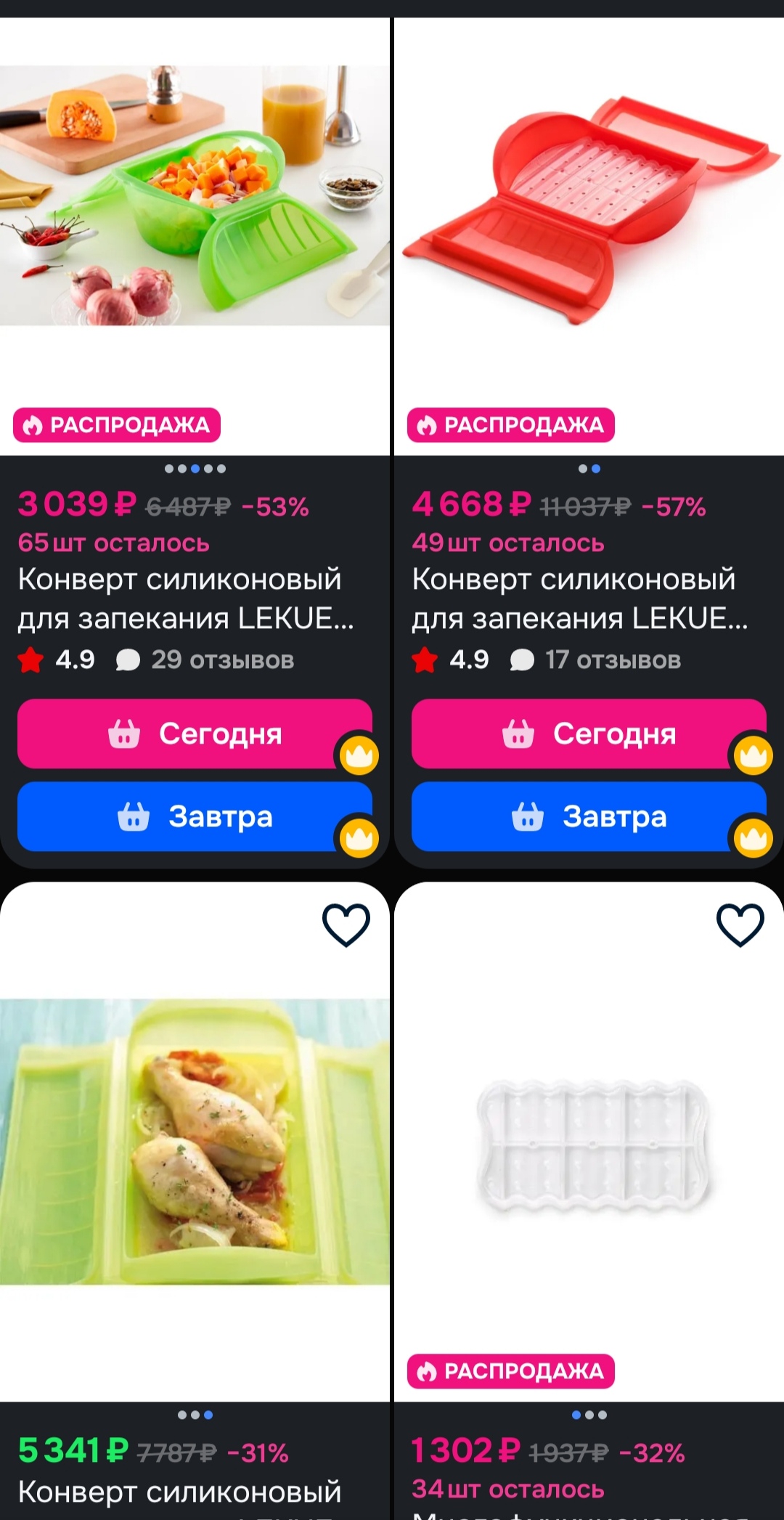The height and width of the screenshot is (1520, 784).
Task: Add the 1302 ₽ white tray to favorites
Action: tap(740, 924)
